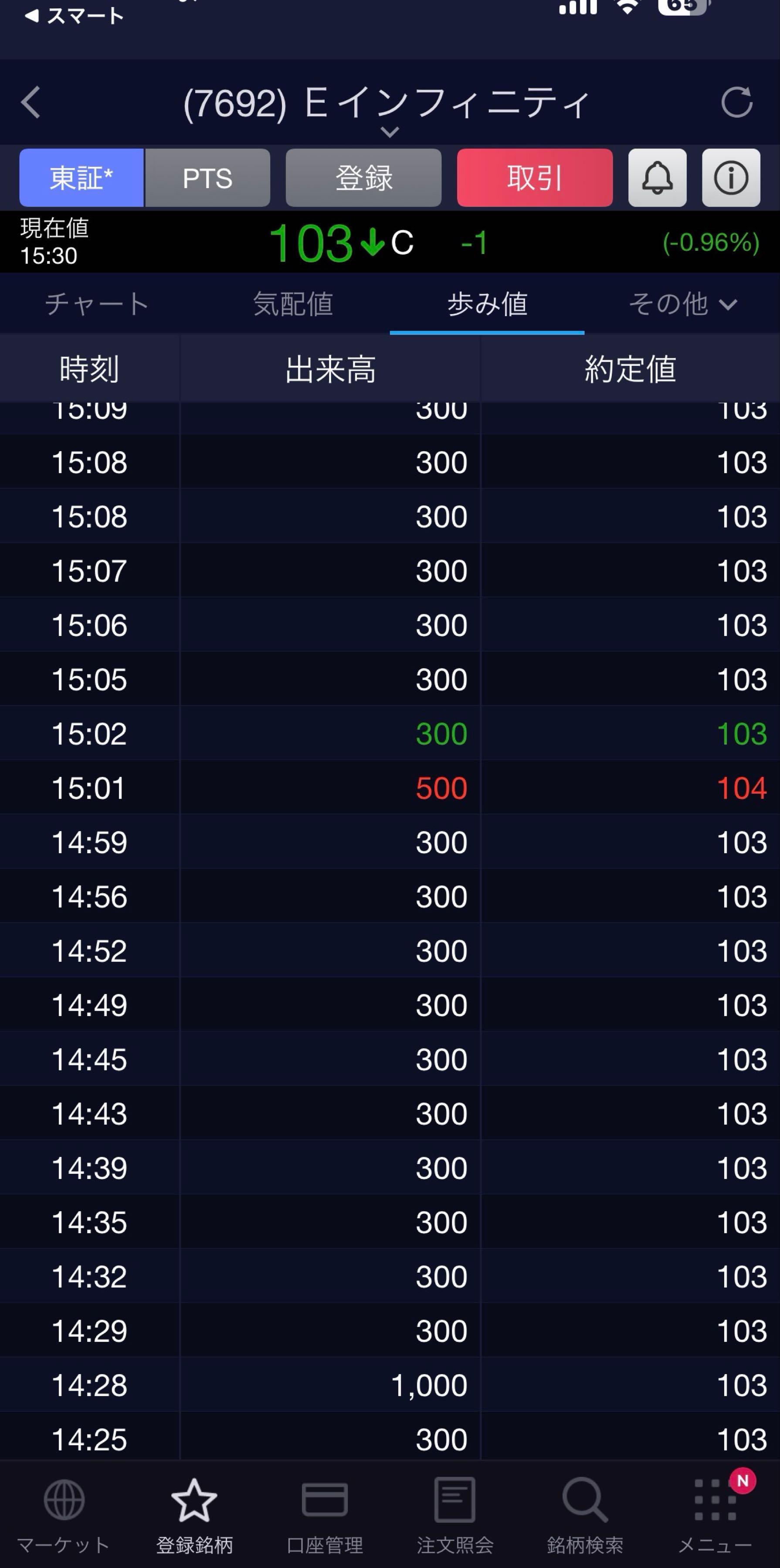Expand the その他 dropdown
This screenshot has width=780, height=1568.
[x=682, y=304]
